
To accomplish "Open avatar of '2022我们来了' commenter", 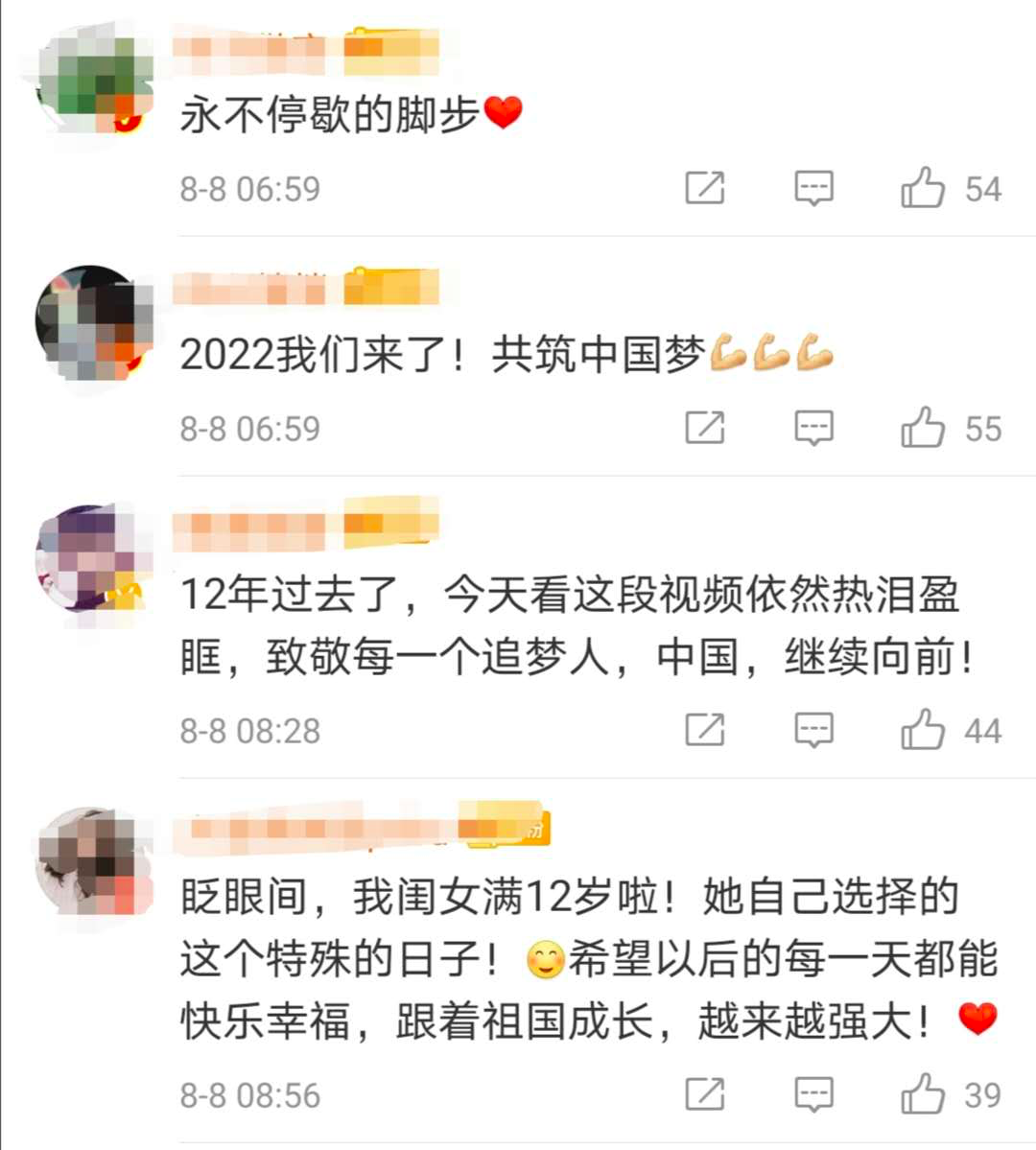I will click(93, 321).
